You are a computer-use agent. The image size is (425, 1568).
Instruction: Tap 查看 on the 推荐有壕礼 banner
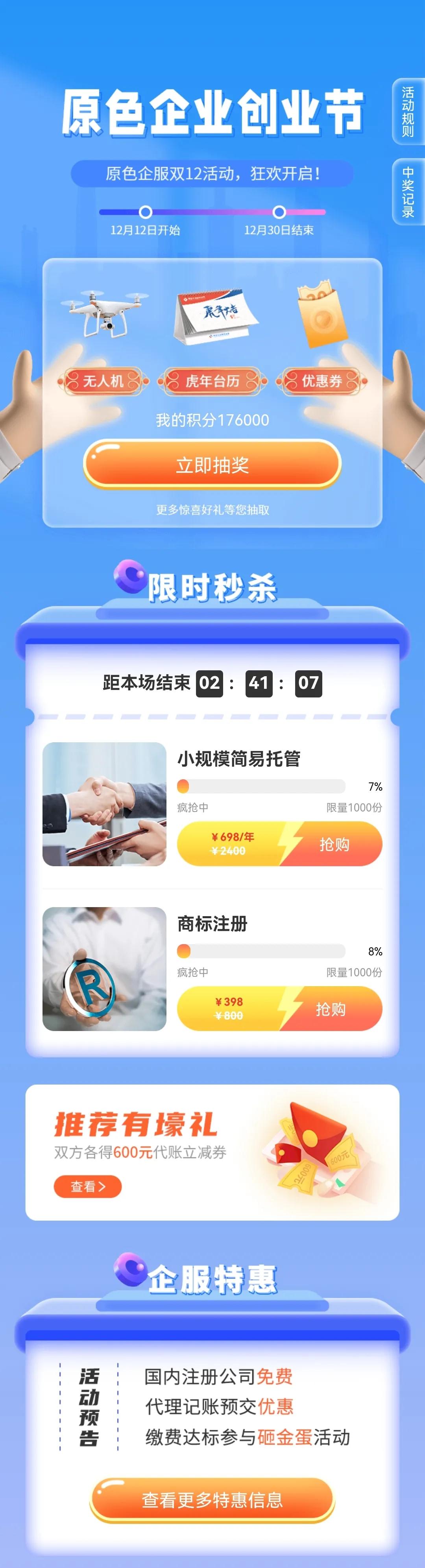tap(88, 1186)
